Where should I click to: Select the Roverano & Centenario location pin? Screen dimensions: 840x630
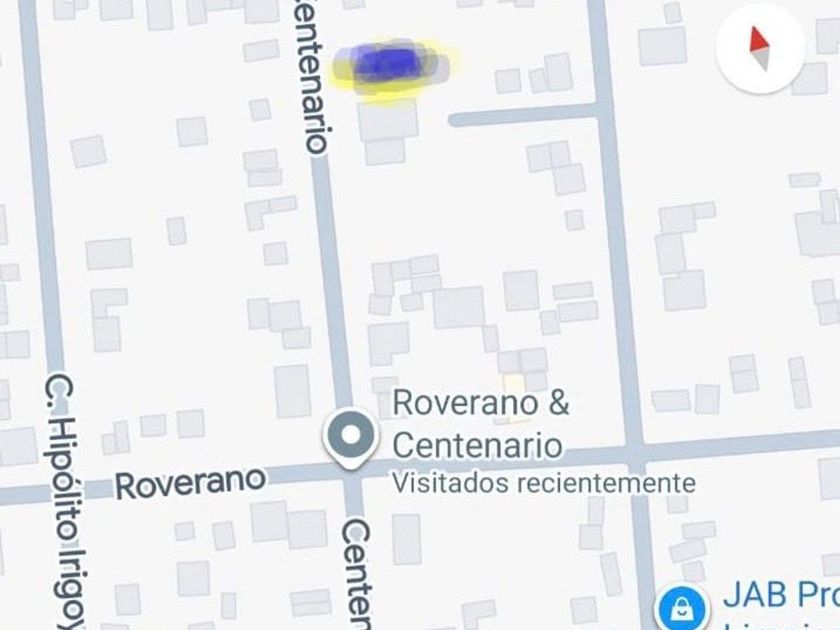(x=350, y=437)
